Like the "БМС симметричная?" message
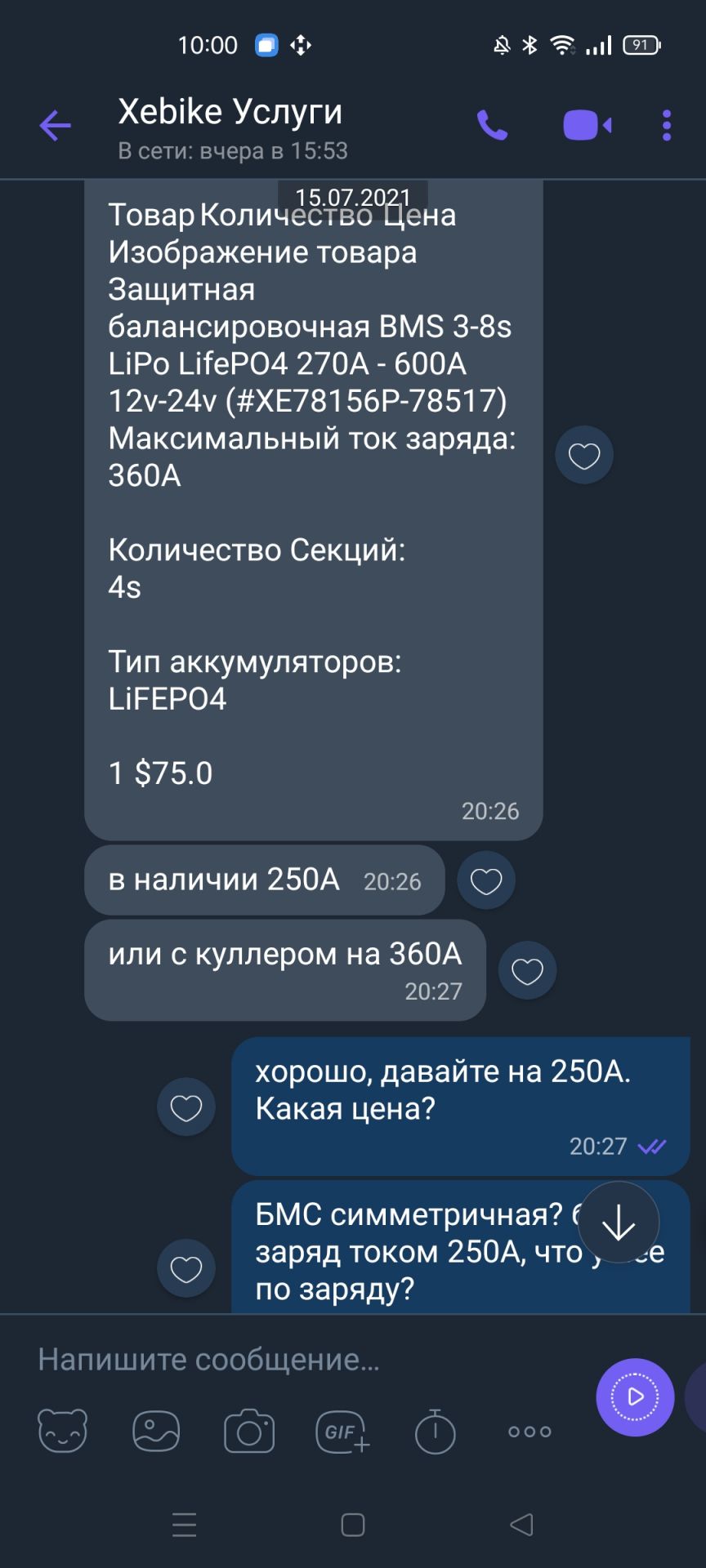Screen dimensions: 706x1568 186,1268
